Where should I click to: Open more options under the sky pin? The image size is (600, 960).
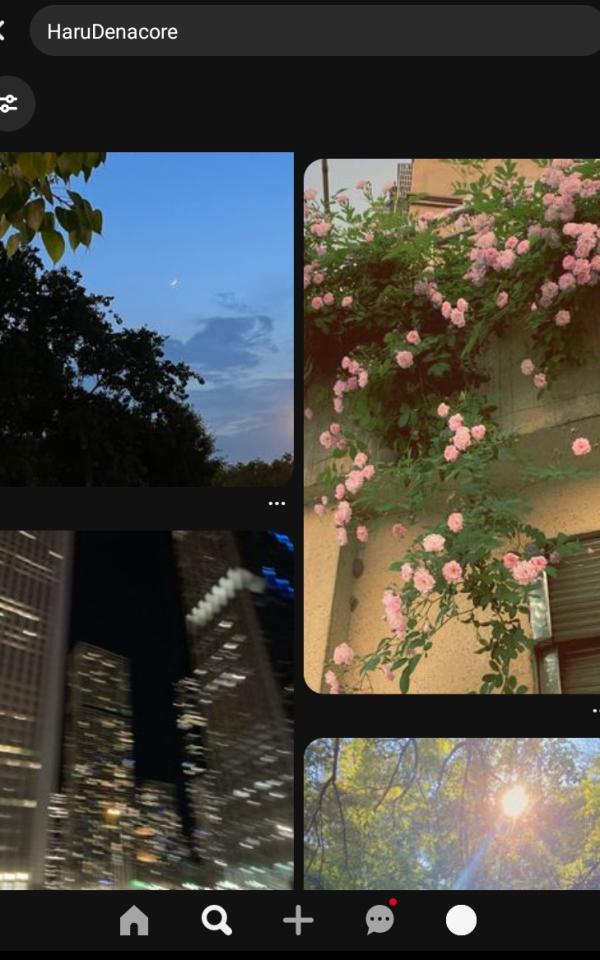(x=277, y=504)
